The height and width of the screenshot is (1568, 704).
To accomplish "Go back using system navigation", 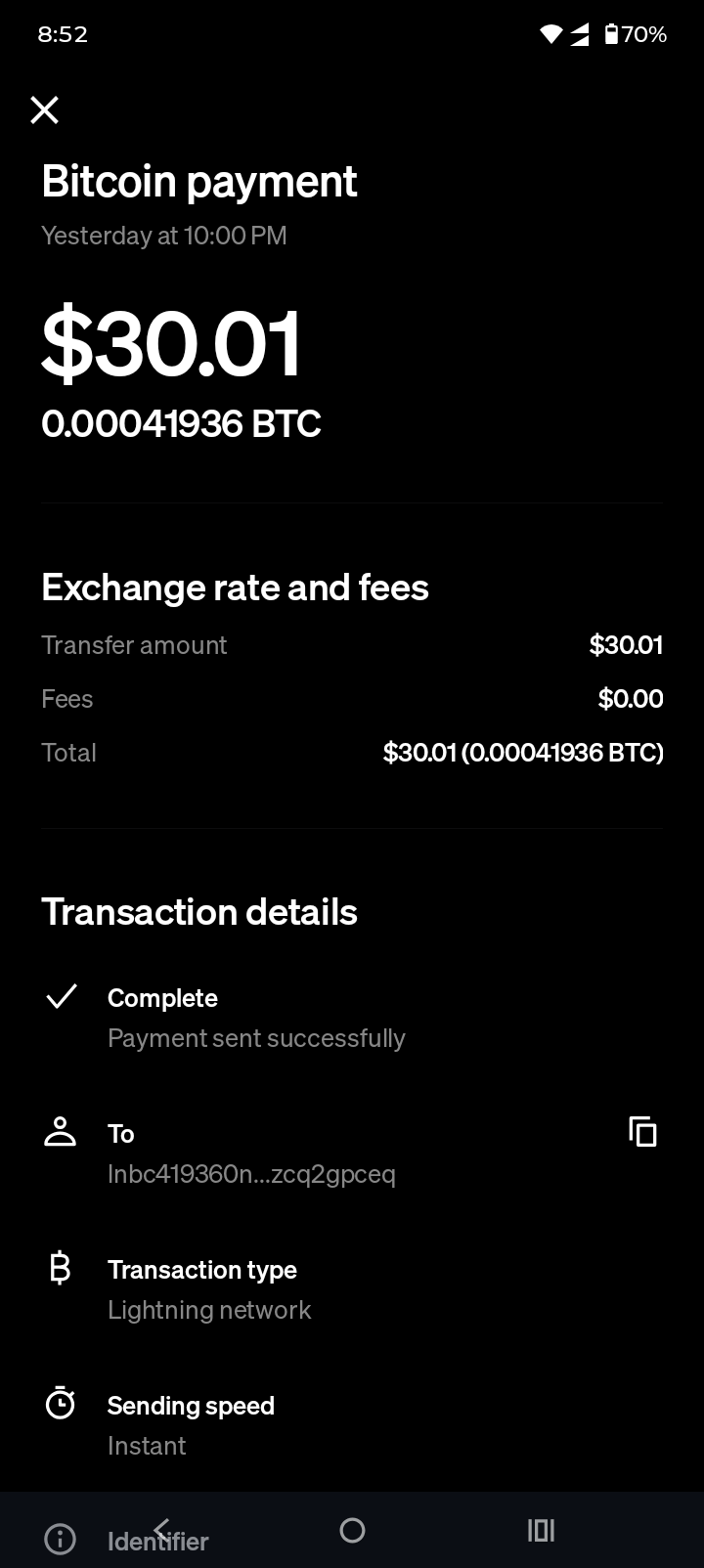I will (x=162, y=1530).
